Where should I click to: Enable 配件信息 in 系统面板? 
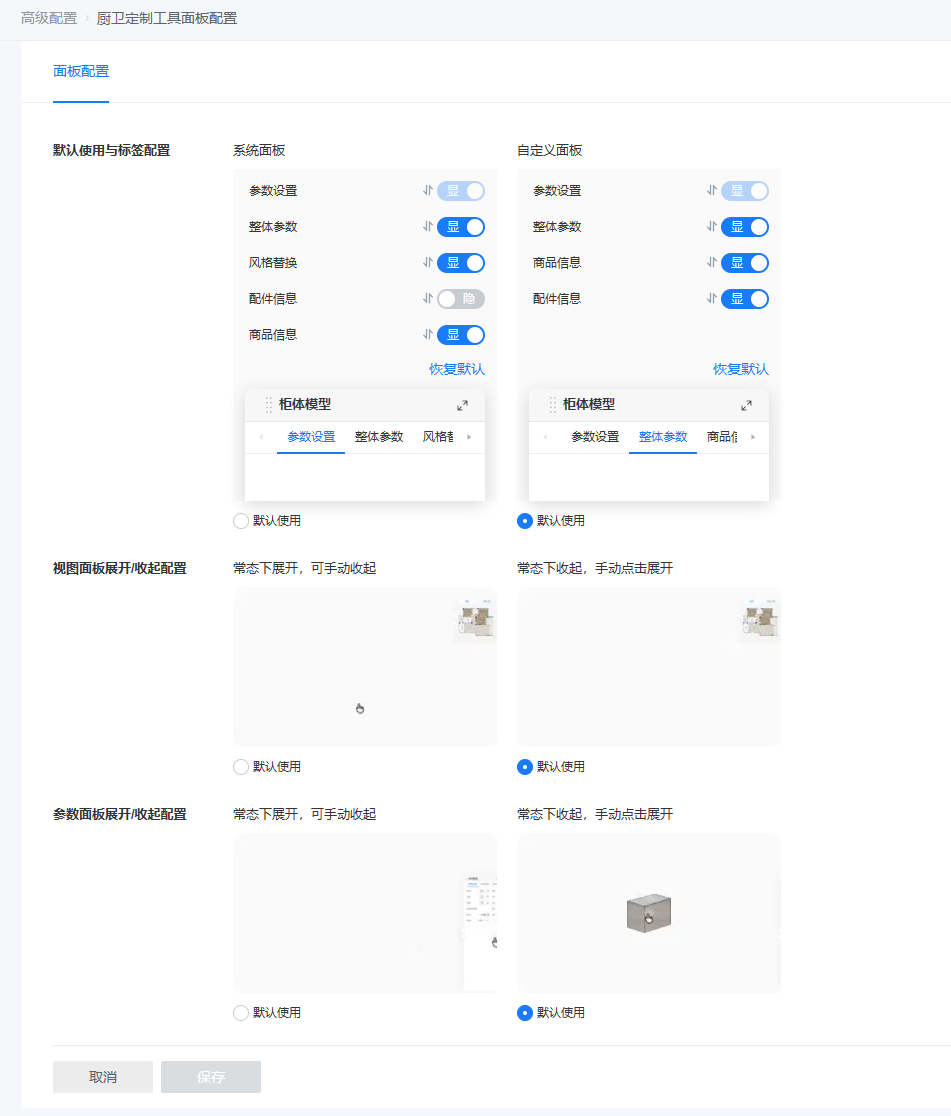coord(460,299)
